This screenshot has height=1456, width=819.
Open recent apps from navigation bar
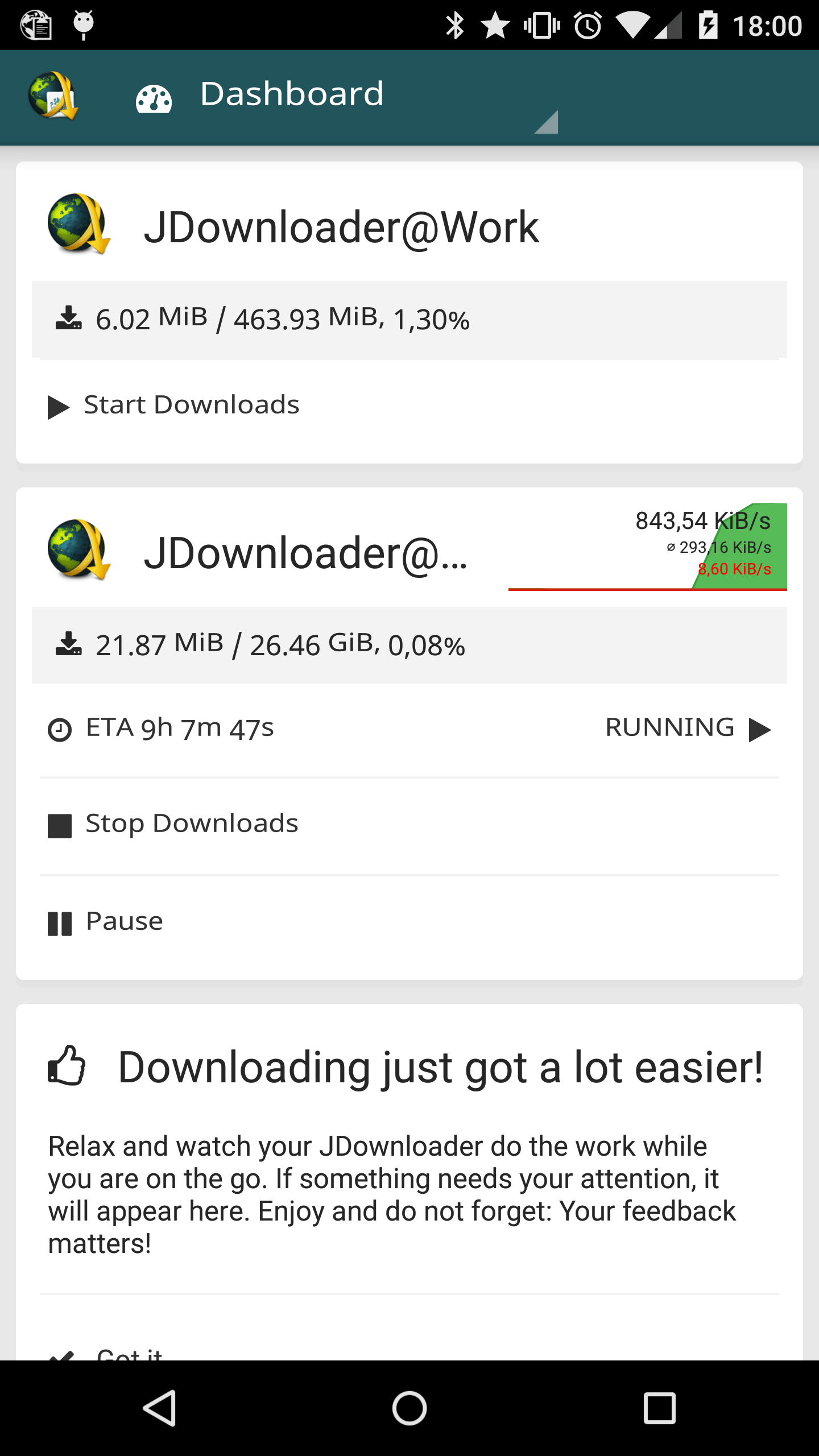point(659,1408)
